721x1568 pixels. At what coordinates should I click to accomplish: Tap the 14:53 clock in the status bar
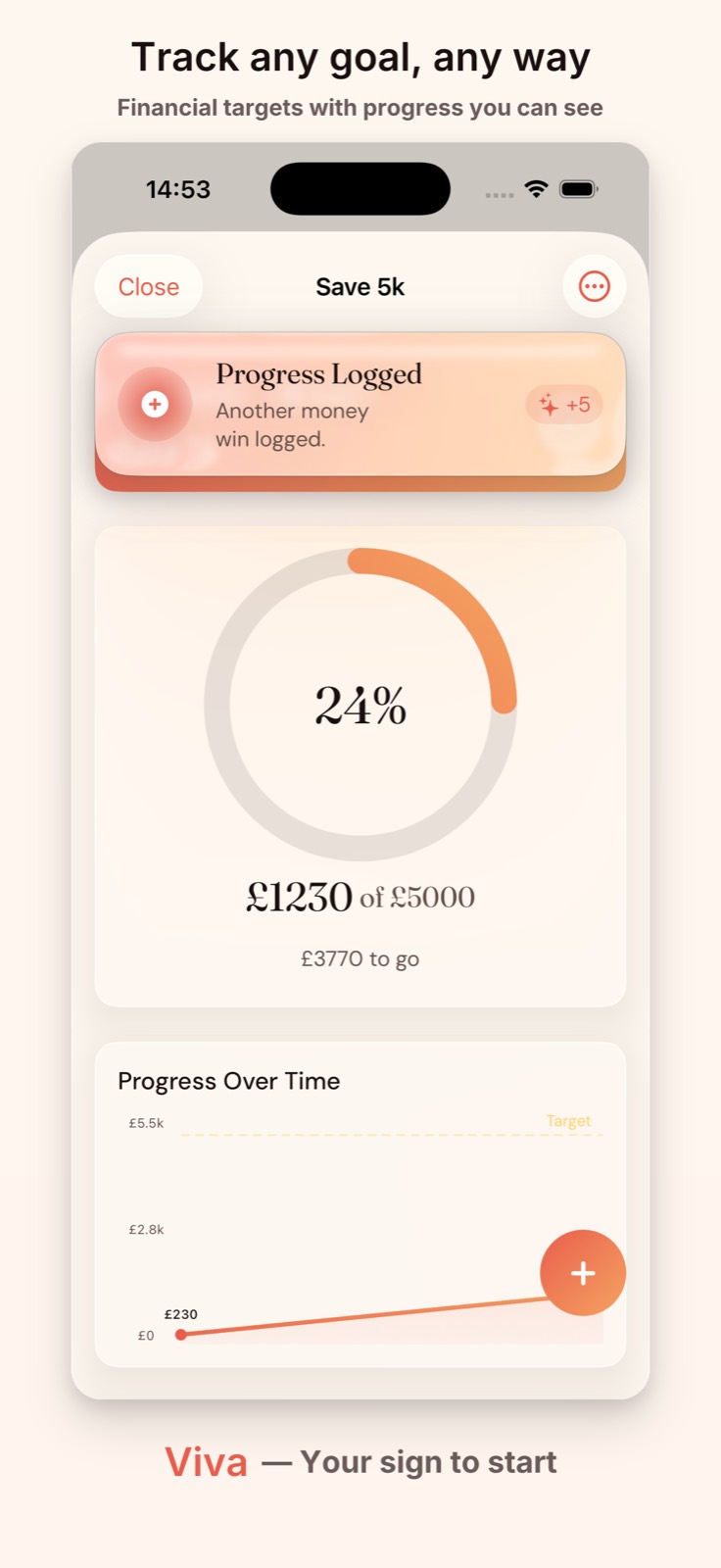pyautogui.click(x=177, y=188)
